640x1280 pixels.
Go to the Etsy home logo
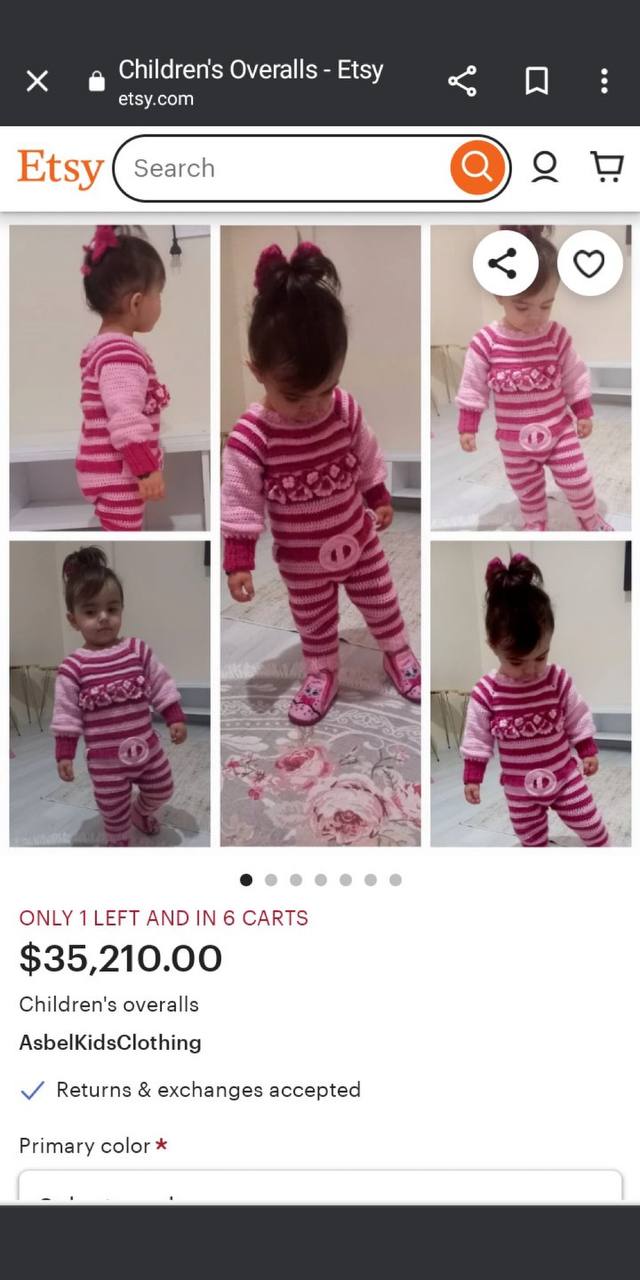[x=60, y=169]
